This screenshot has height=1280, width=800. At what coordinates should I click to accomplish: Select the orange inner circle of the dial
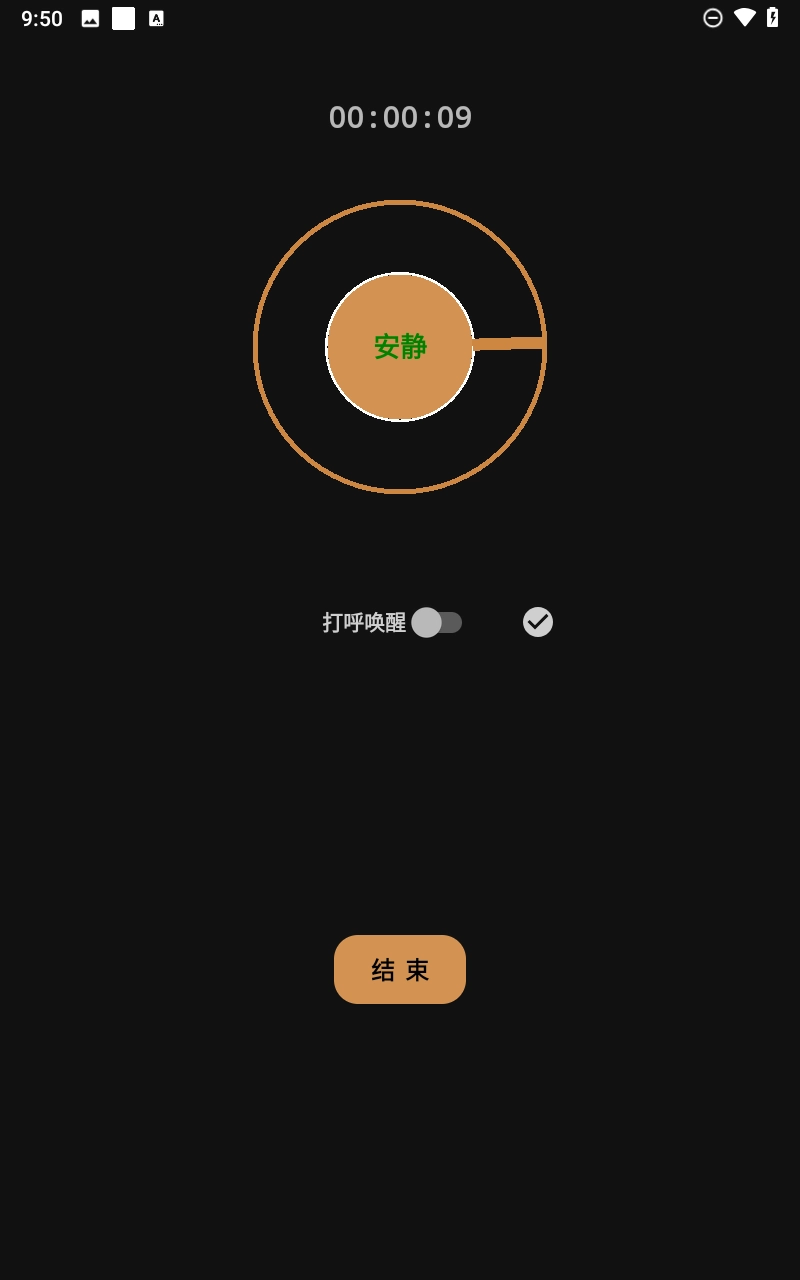400,347
